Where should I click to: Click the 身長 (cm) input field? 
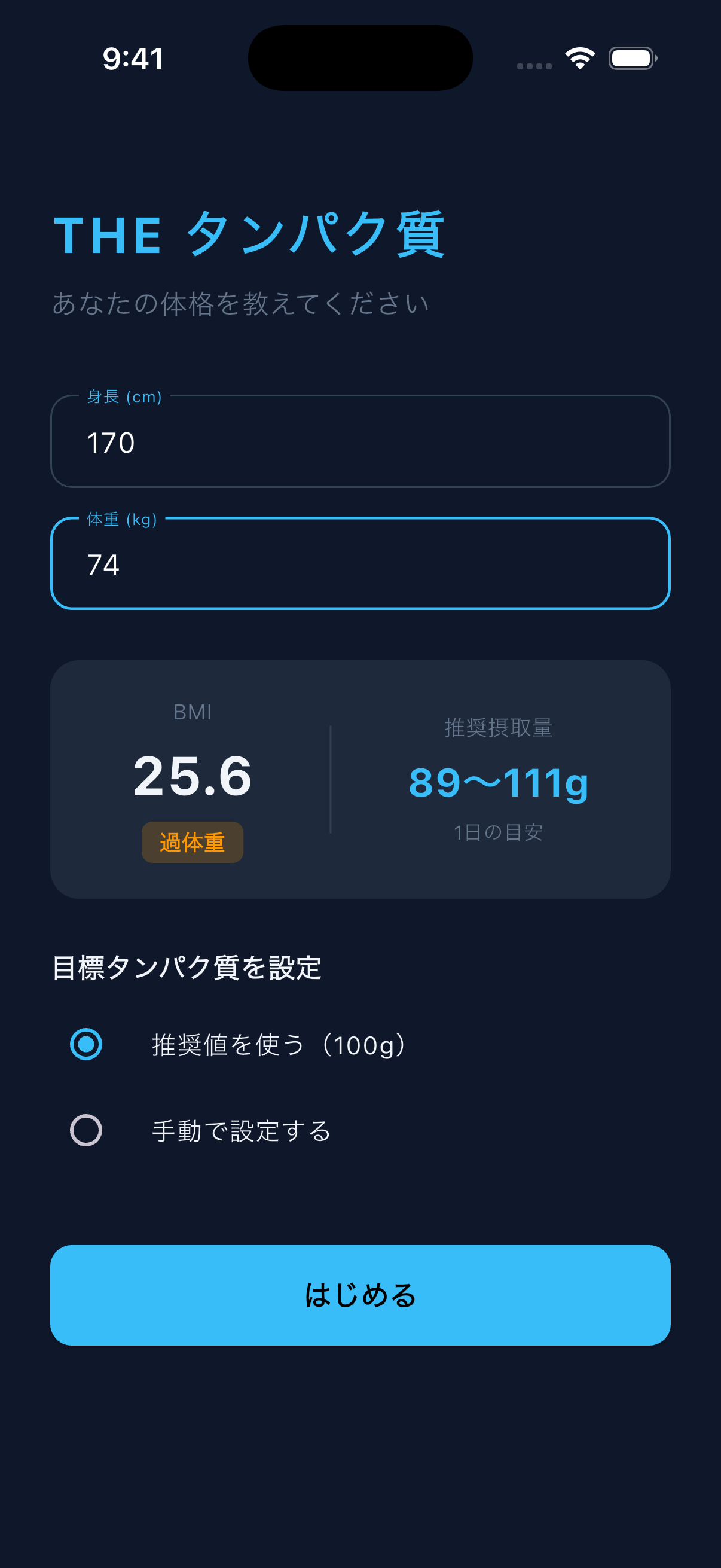pos(360,443)
